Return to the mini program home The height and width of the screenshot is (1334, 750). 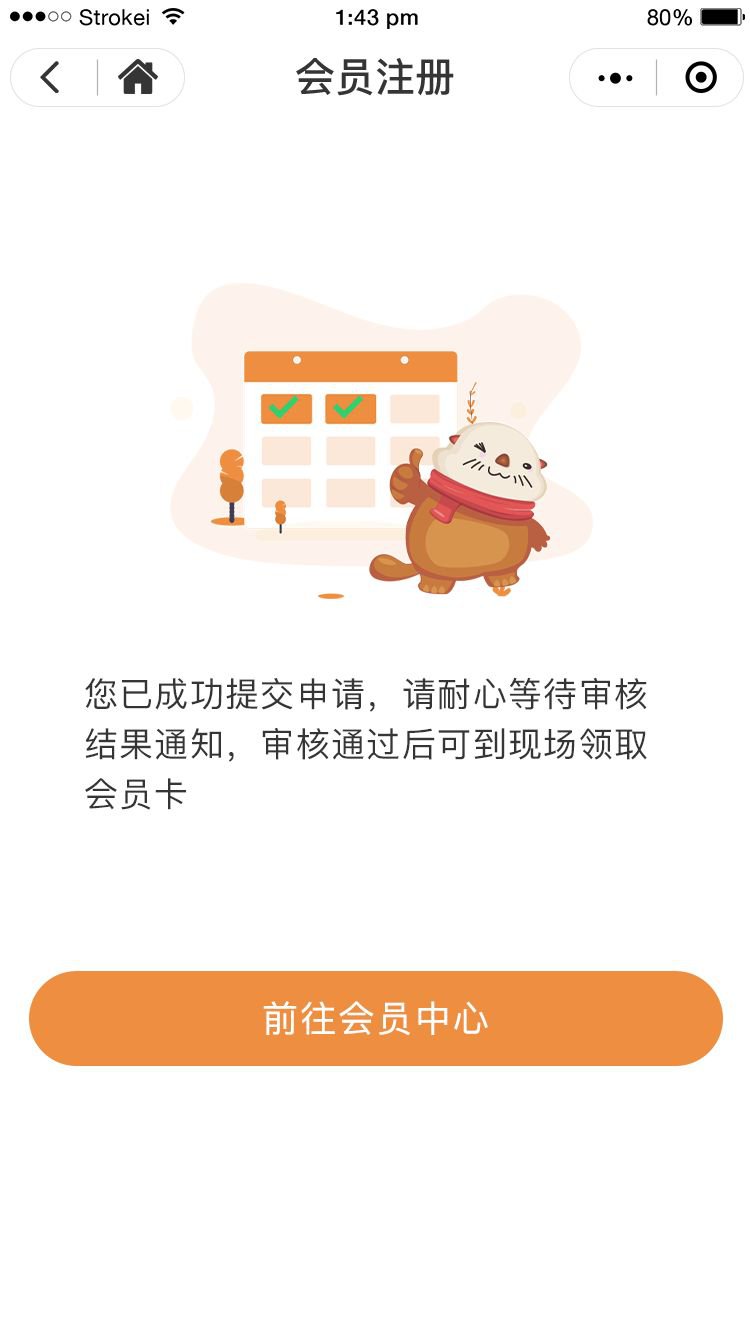pos(138,77)
